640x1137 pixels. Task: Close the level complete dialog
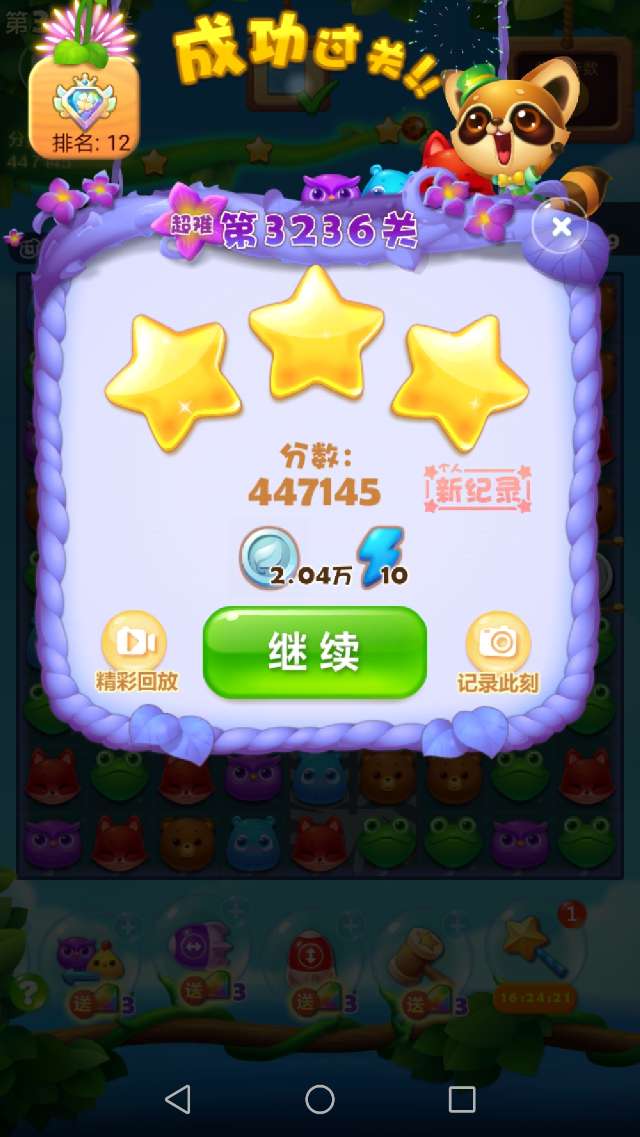562,228
